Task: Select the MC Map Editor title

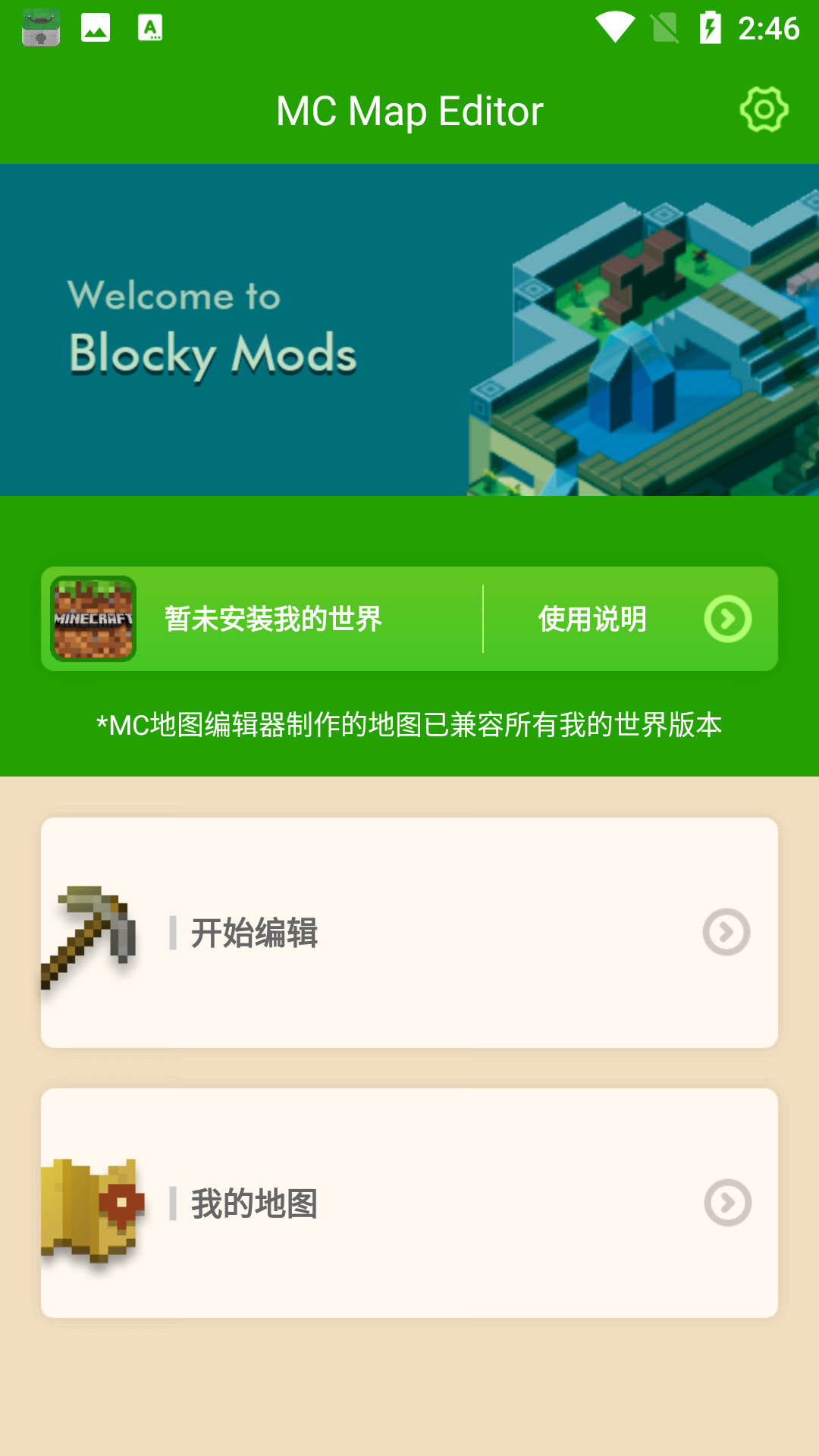Action: coord(409,110)
